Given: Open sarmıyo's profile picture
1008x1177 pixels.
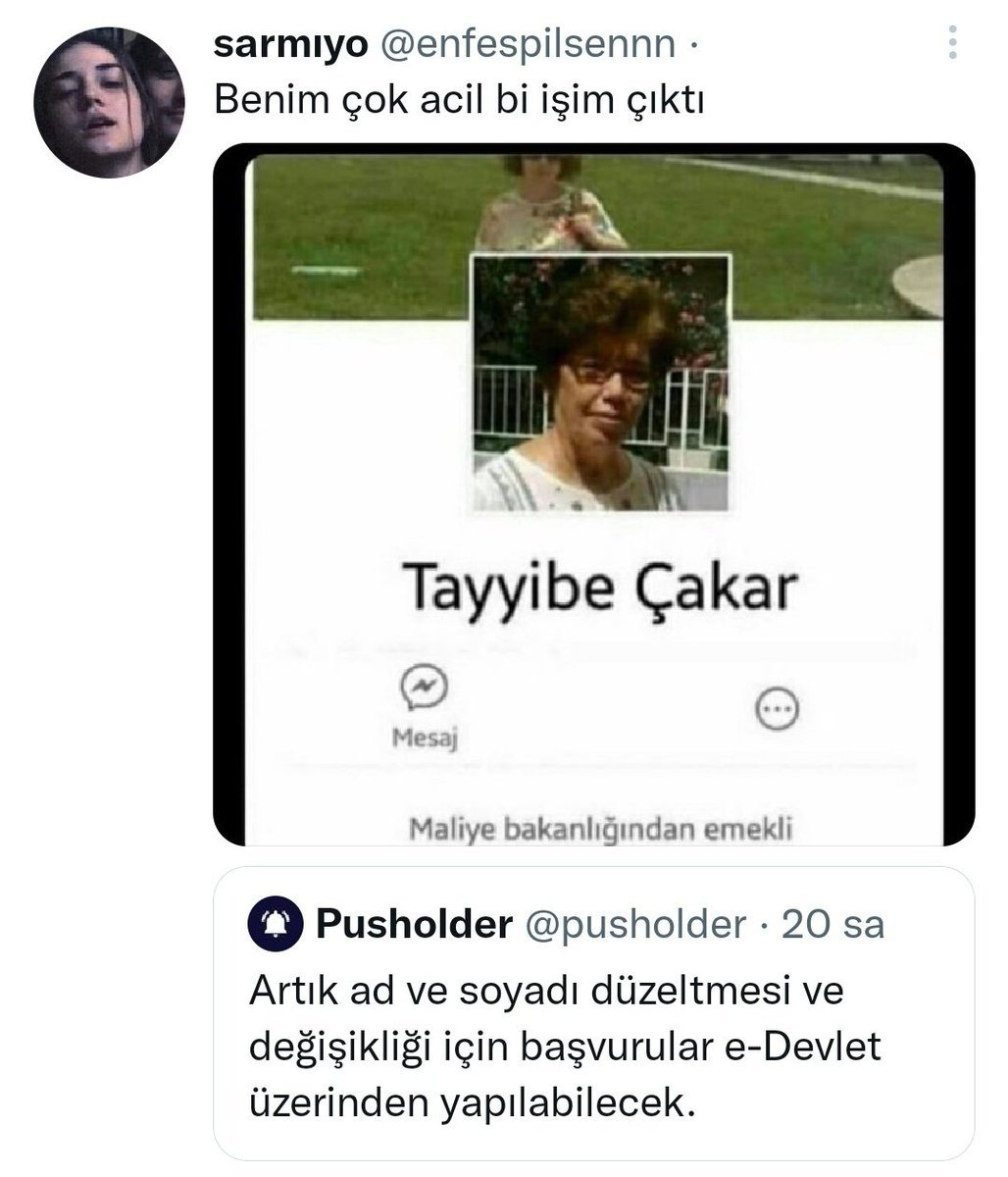Looking at the screenshot, I should point(109,102).
